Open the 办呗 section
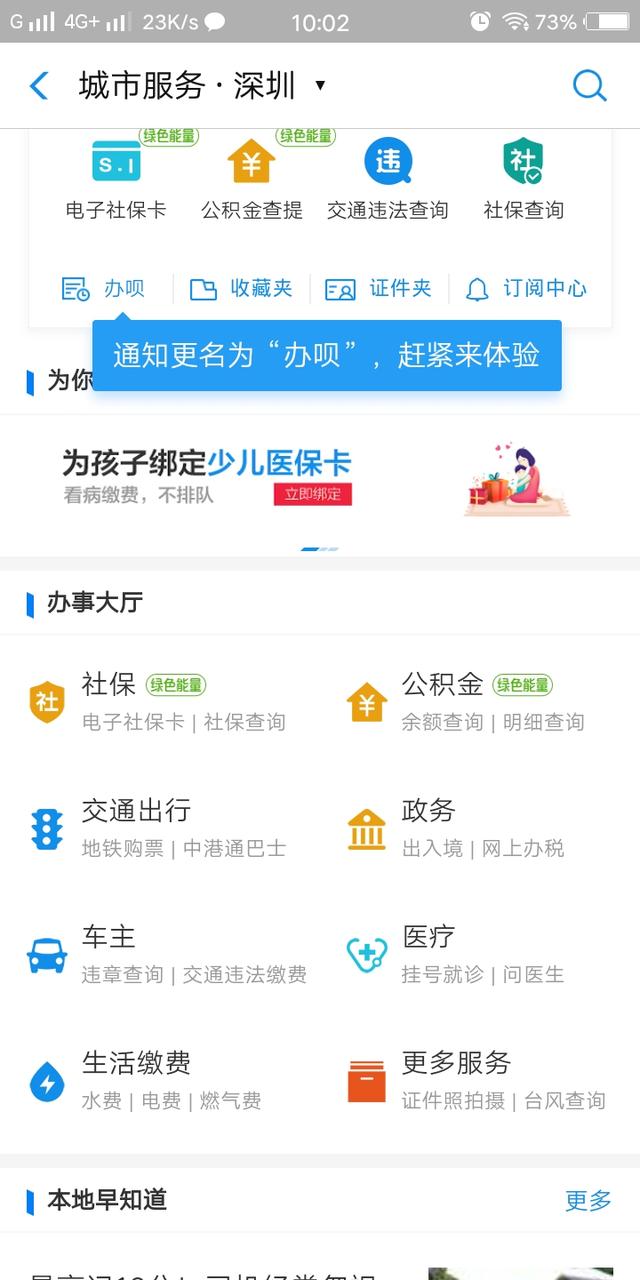Image resolution: width=640 pixels, height=1280 pixels. [x=104, y=289]
